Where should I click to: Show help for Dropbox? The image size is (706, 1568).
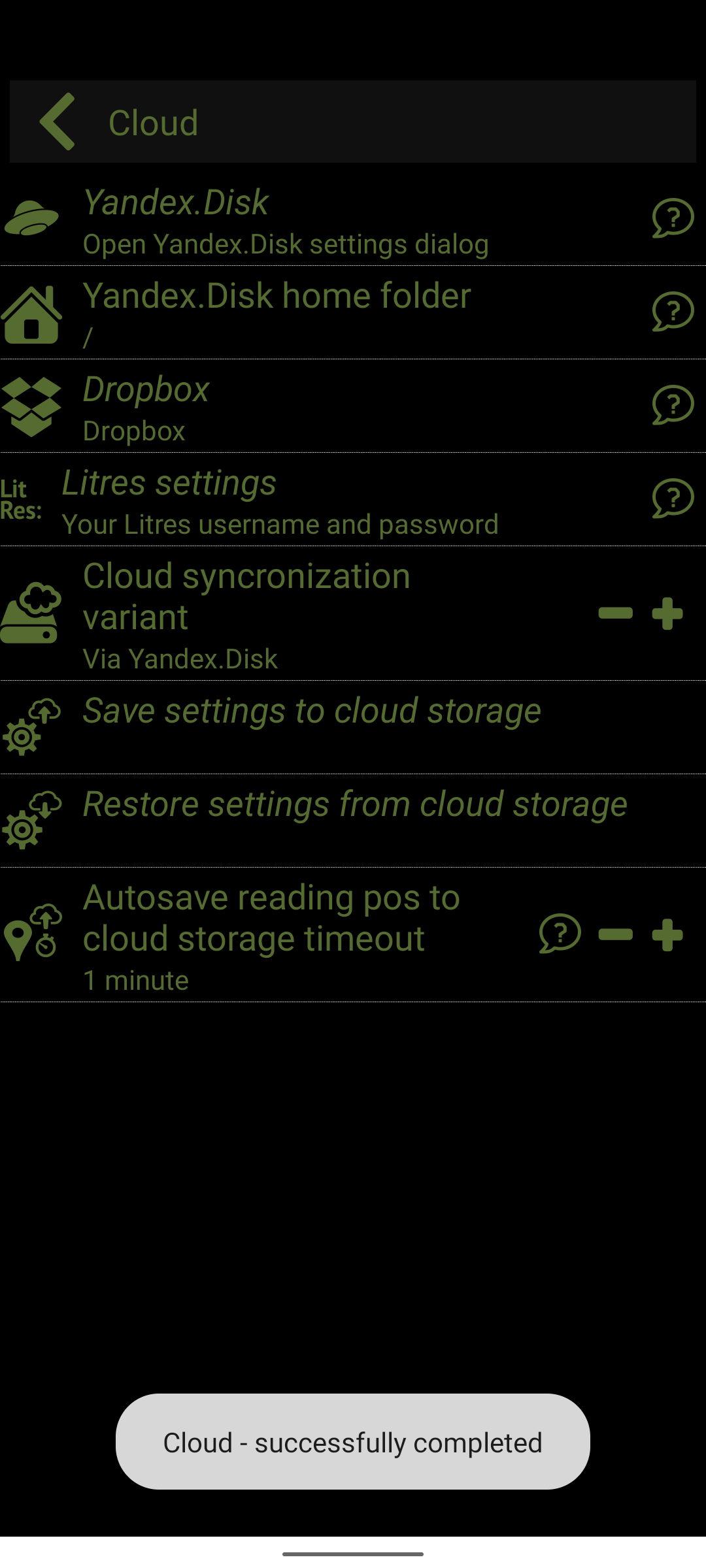[672, 405]
